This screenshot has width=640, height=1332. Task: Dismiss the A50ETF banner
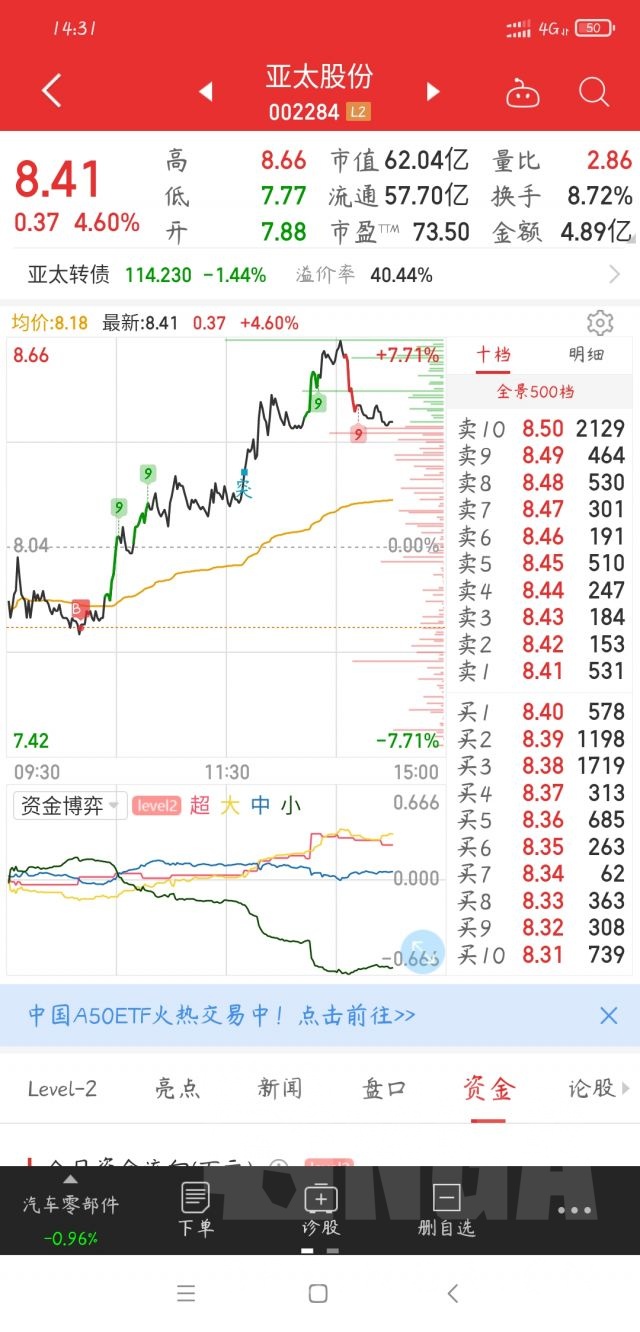[x=608, y=1015]
